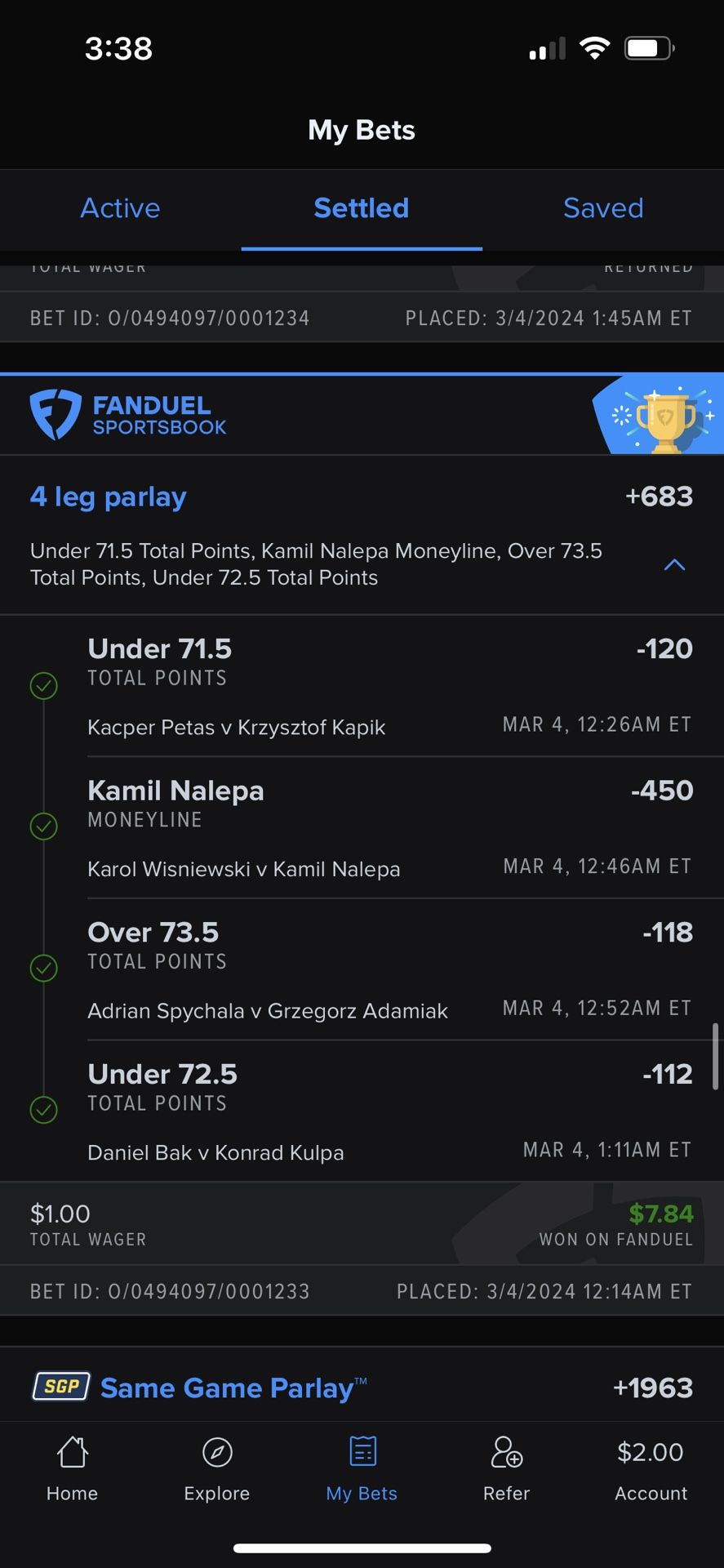Select bet ID O/0494097/0001233

pos(169,1291)
